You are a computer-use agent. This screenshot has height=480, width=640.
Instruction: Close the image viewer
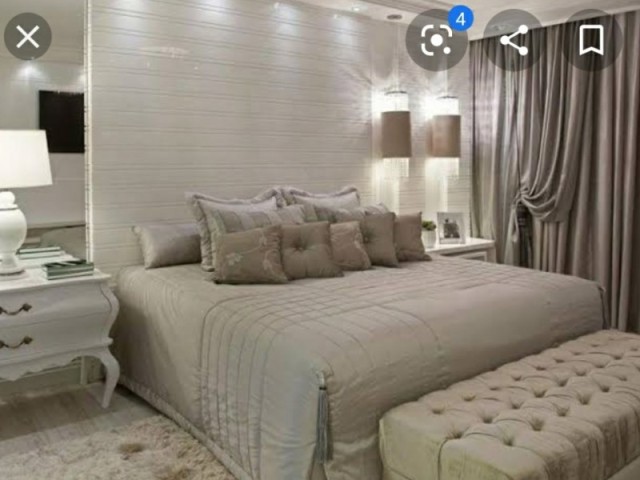coord(28,38)
